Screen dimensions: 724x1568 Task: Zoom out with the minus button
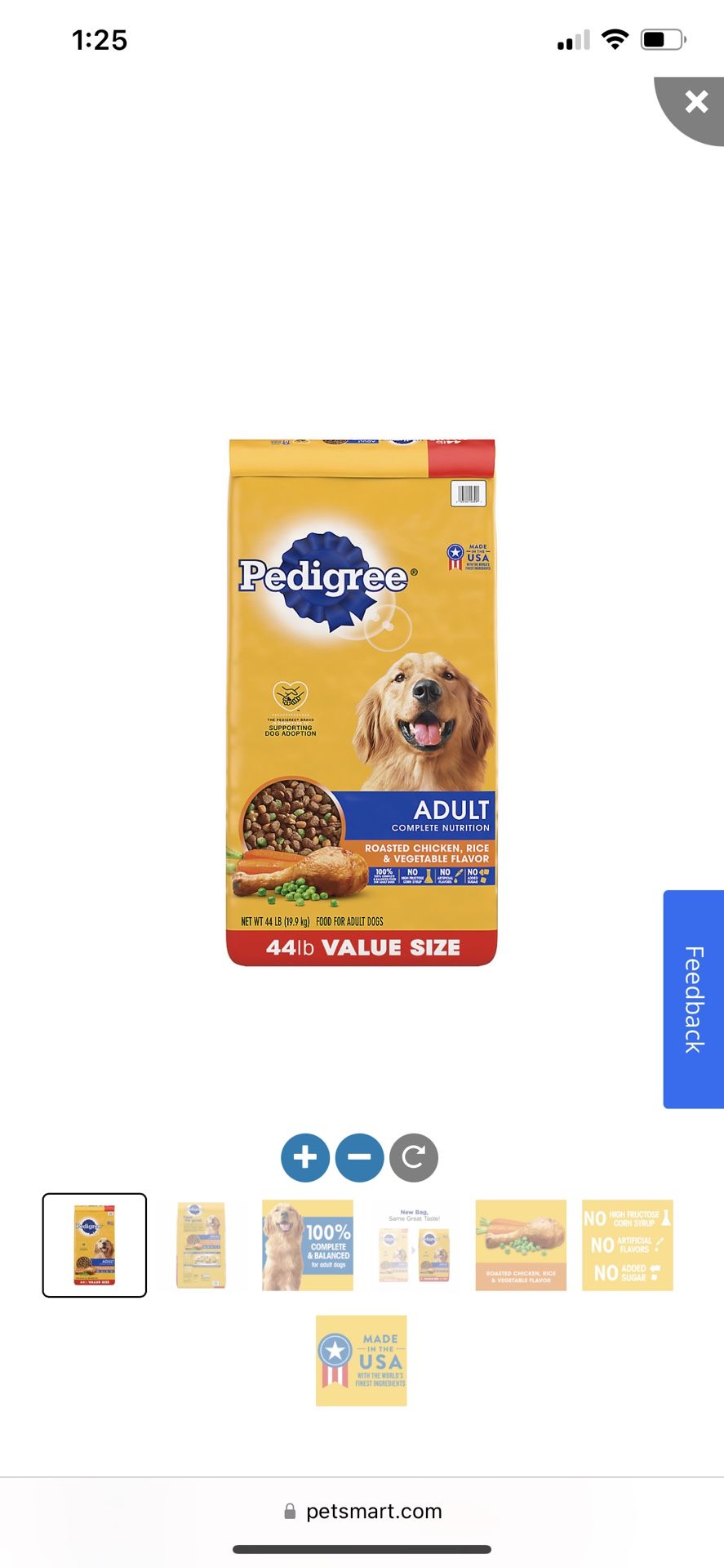coord(359,1157)
